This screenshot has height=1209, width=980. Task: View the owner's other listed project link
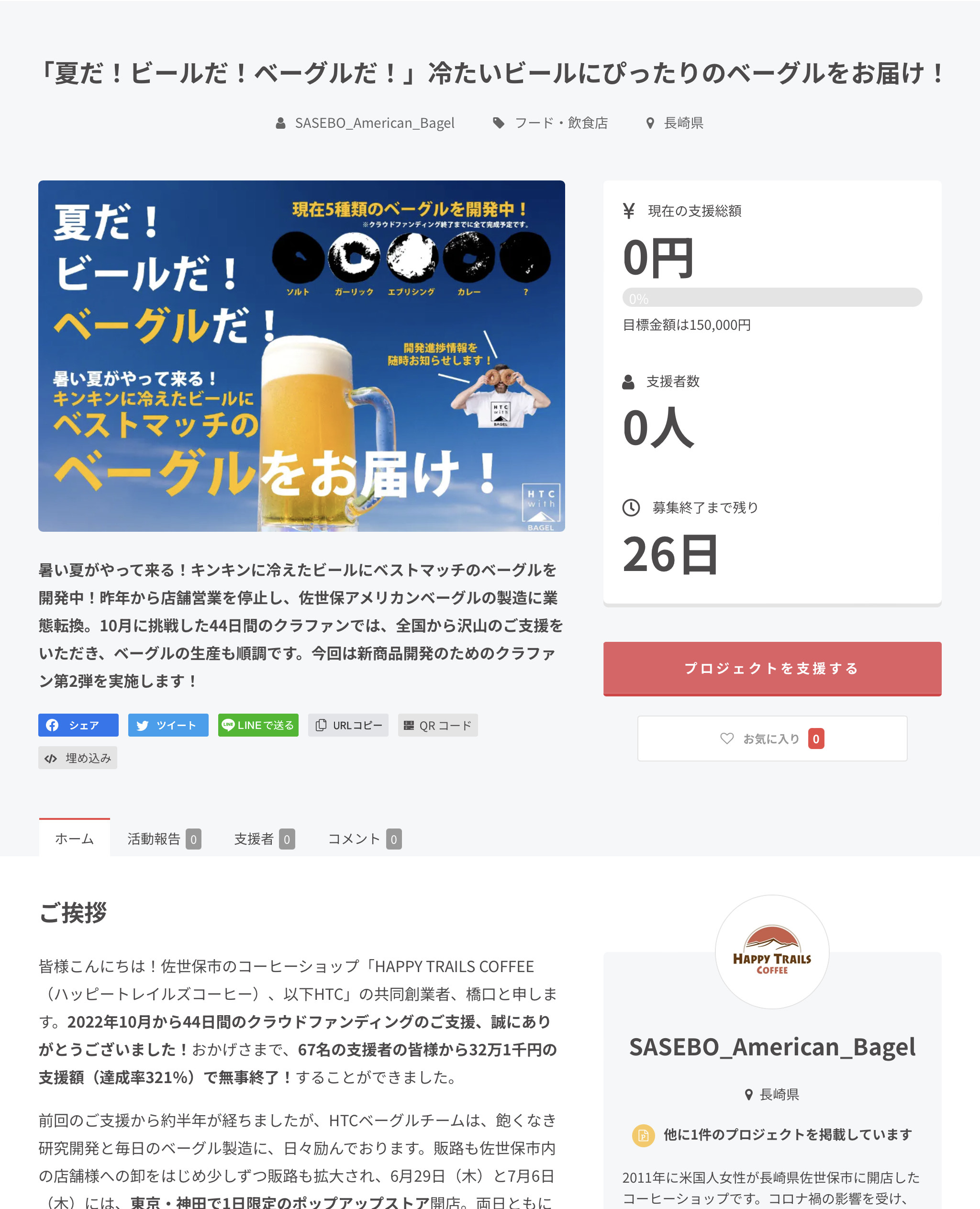pyautogui.click(x=787, y=1134)
